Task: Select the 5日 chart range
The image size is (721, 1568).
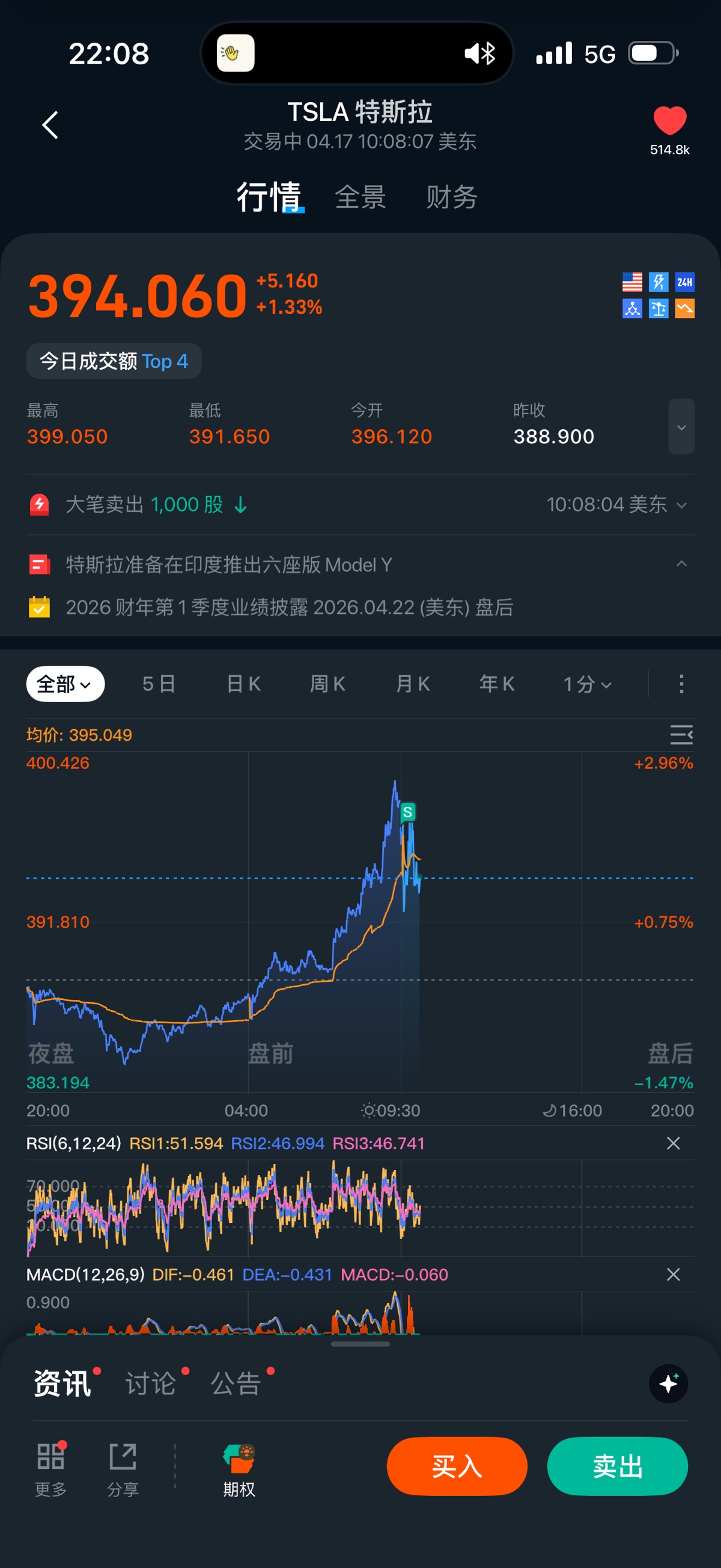Action: (x=159, y=684)
